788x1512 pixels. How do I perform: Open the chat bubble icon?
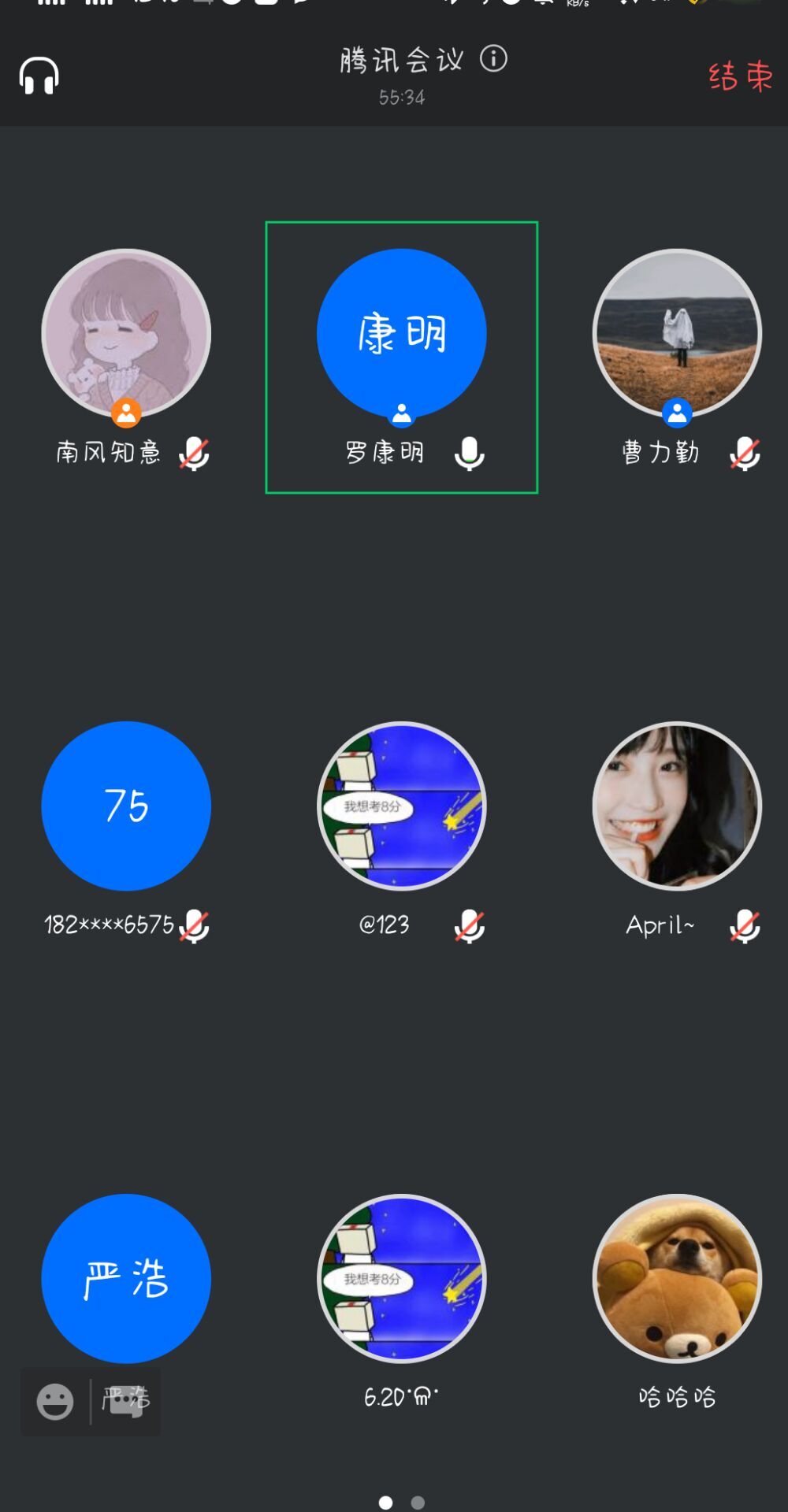pos(125,1402)
